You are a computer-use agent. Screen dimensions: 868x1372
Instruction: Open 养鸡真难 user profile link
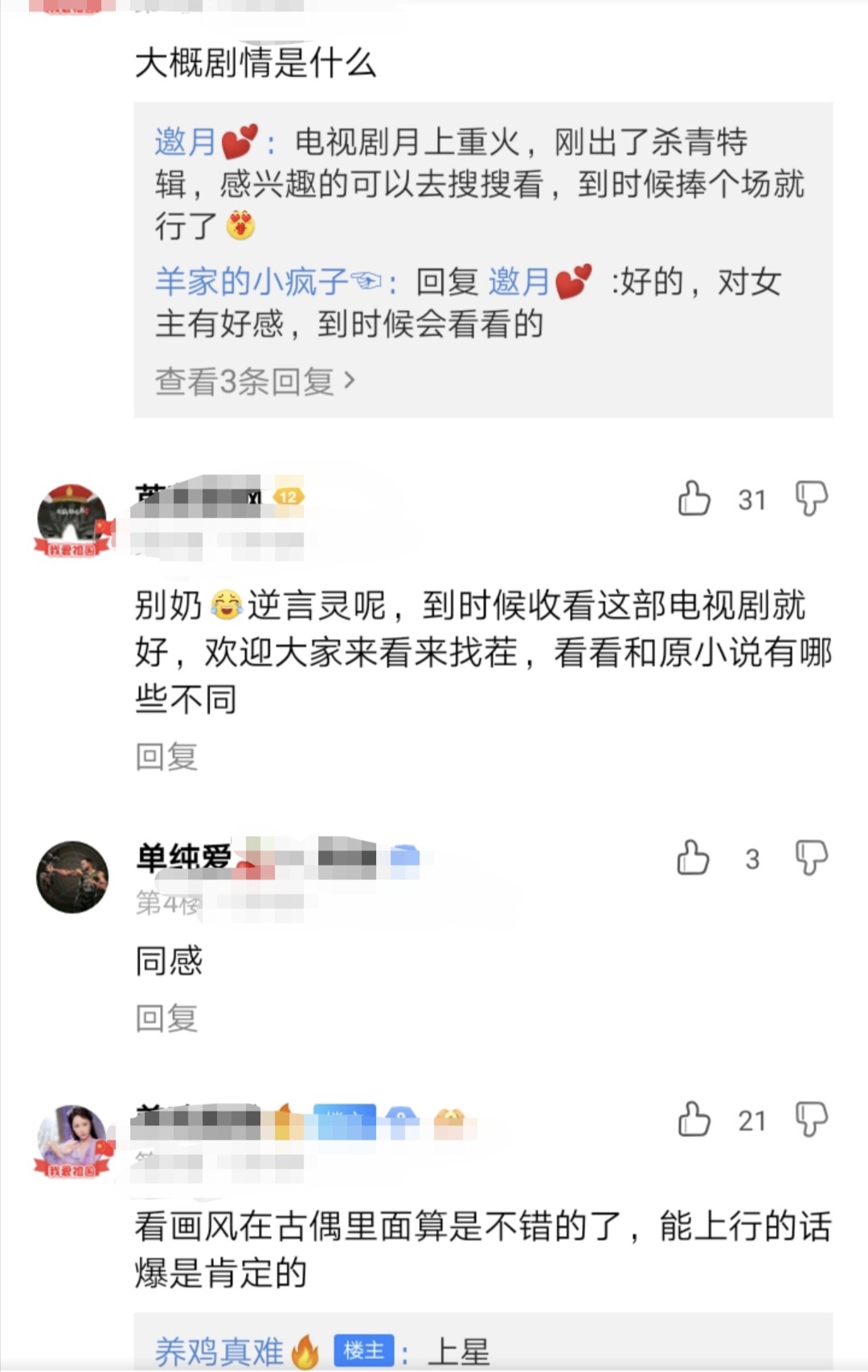(x=219, y=1351)
